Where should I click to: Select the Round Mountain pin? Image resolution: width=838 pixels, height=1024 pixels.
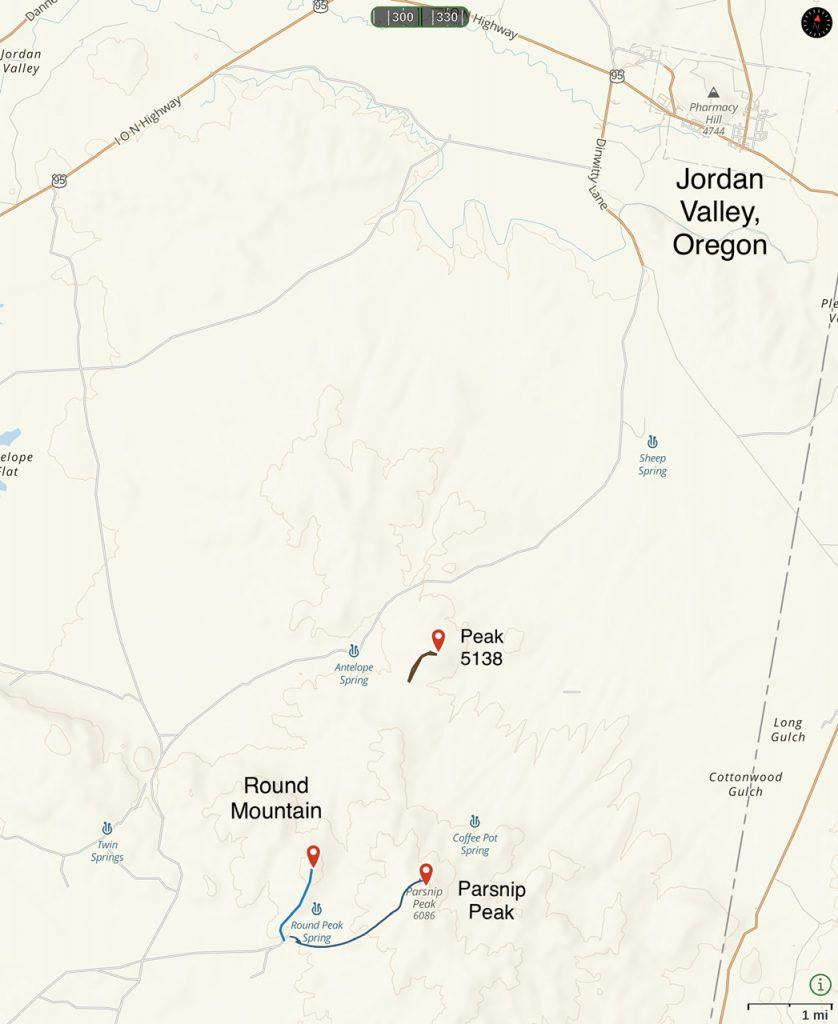click(313, 855)
